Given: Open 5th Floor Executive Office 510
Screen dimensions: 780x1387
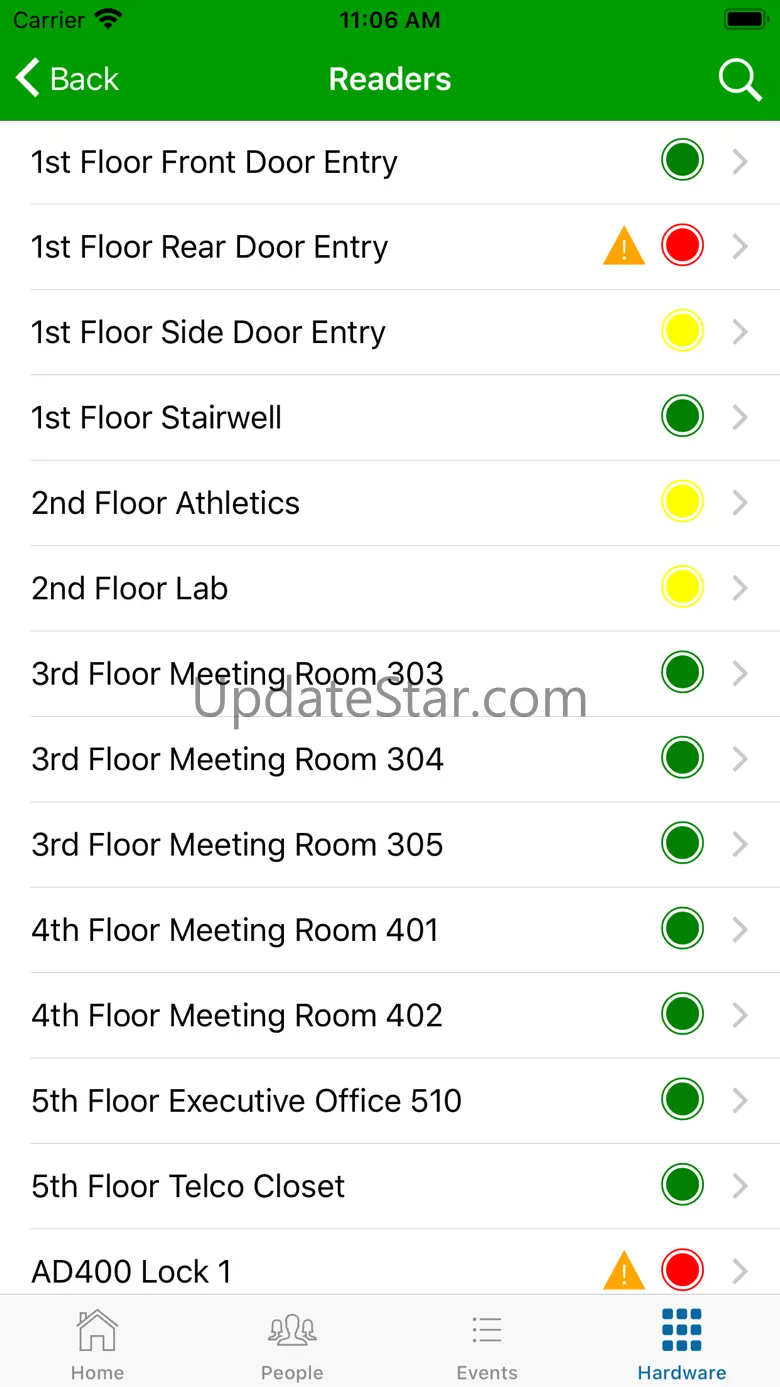Looking at the screenshot, I should click(x=390, y=1101).
